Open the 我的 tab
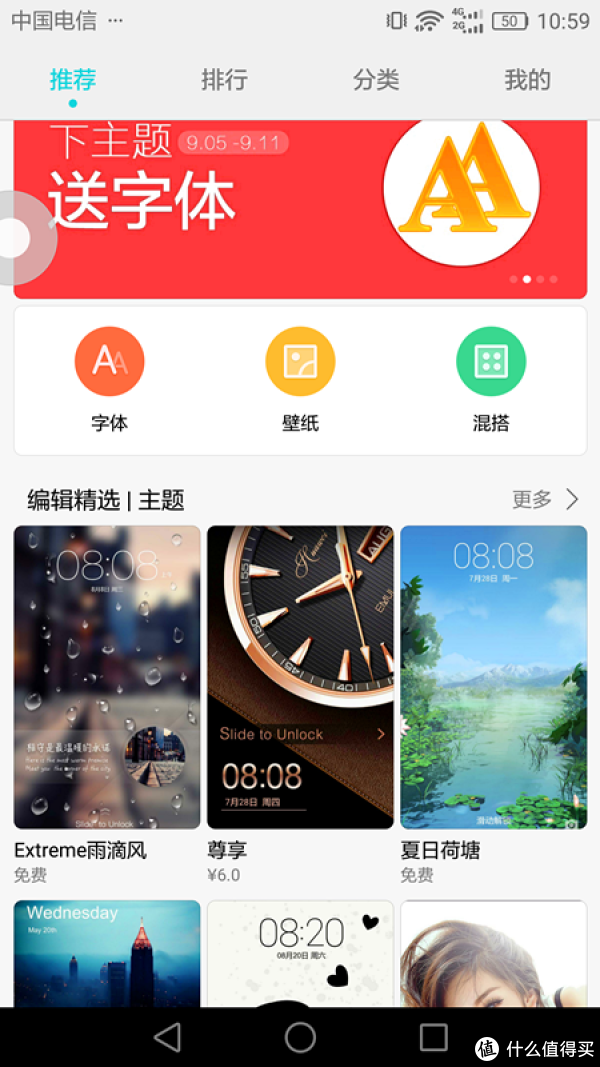Viewport: 600px width, 1067px height. point(527,80)
